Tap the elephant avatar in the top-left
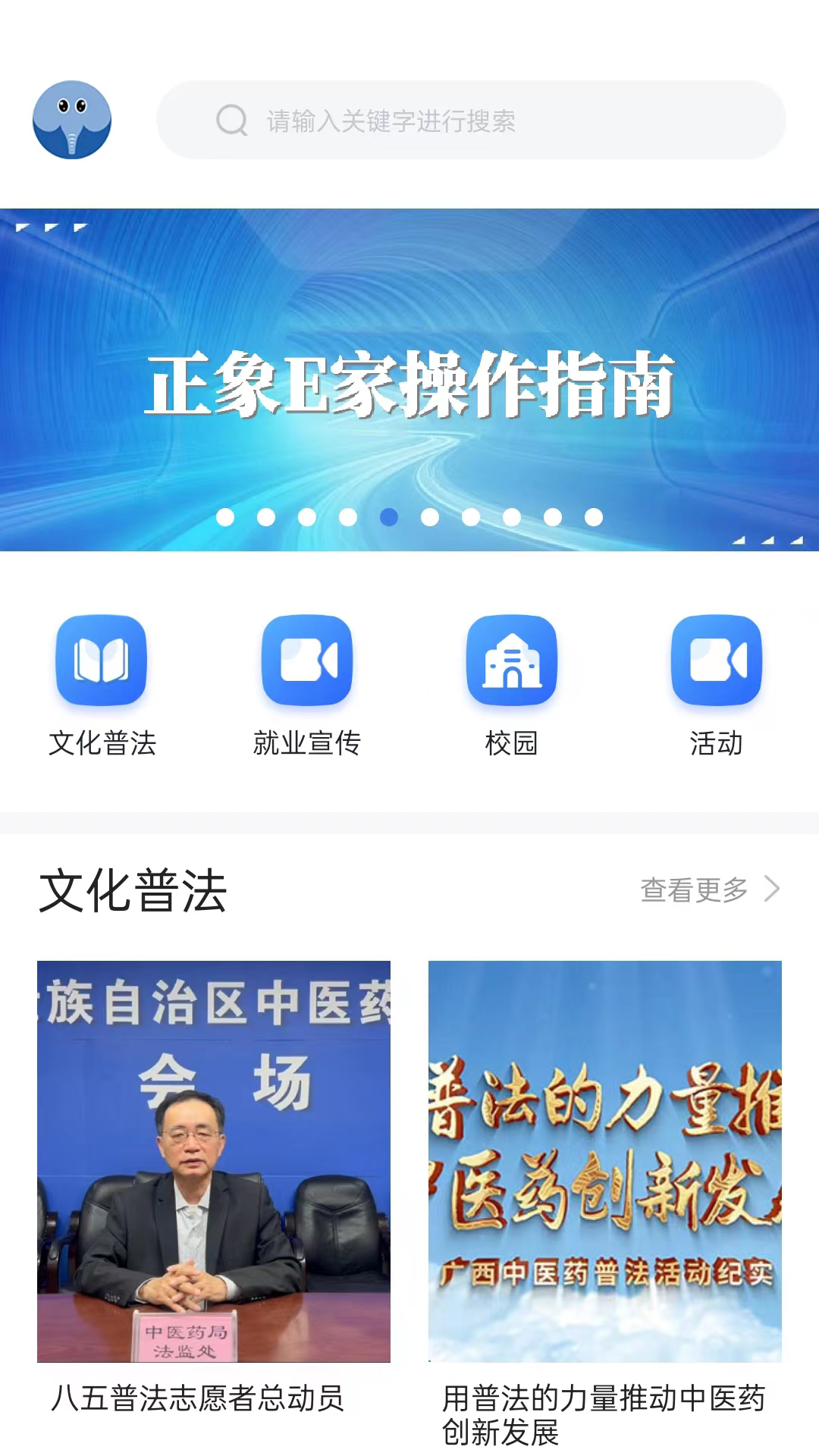 74,120
